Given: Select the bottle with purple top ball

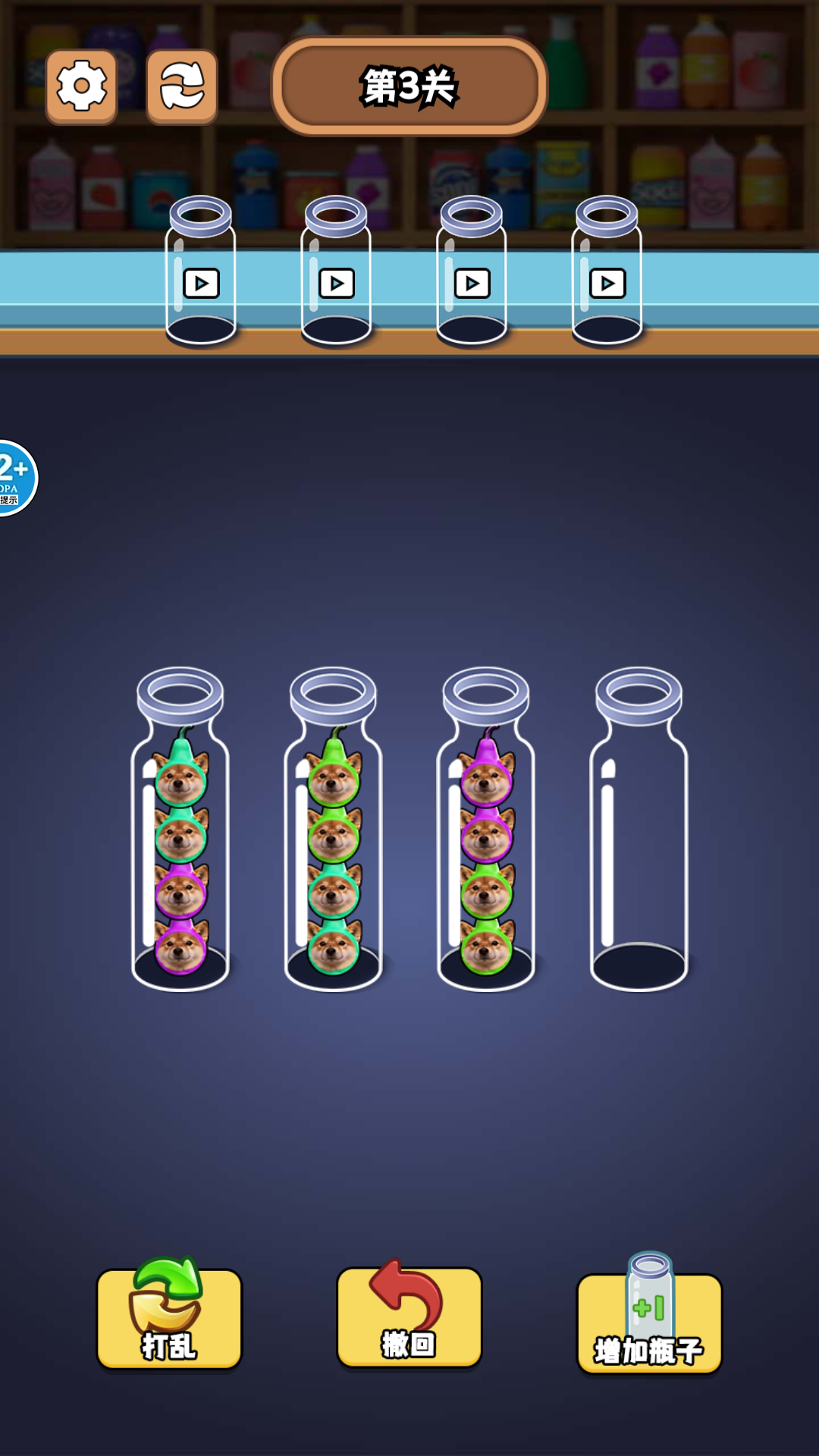Looking at the screenshot, I should [486, 829].
